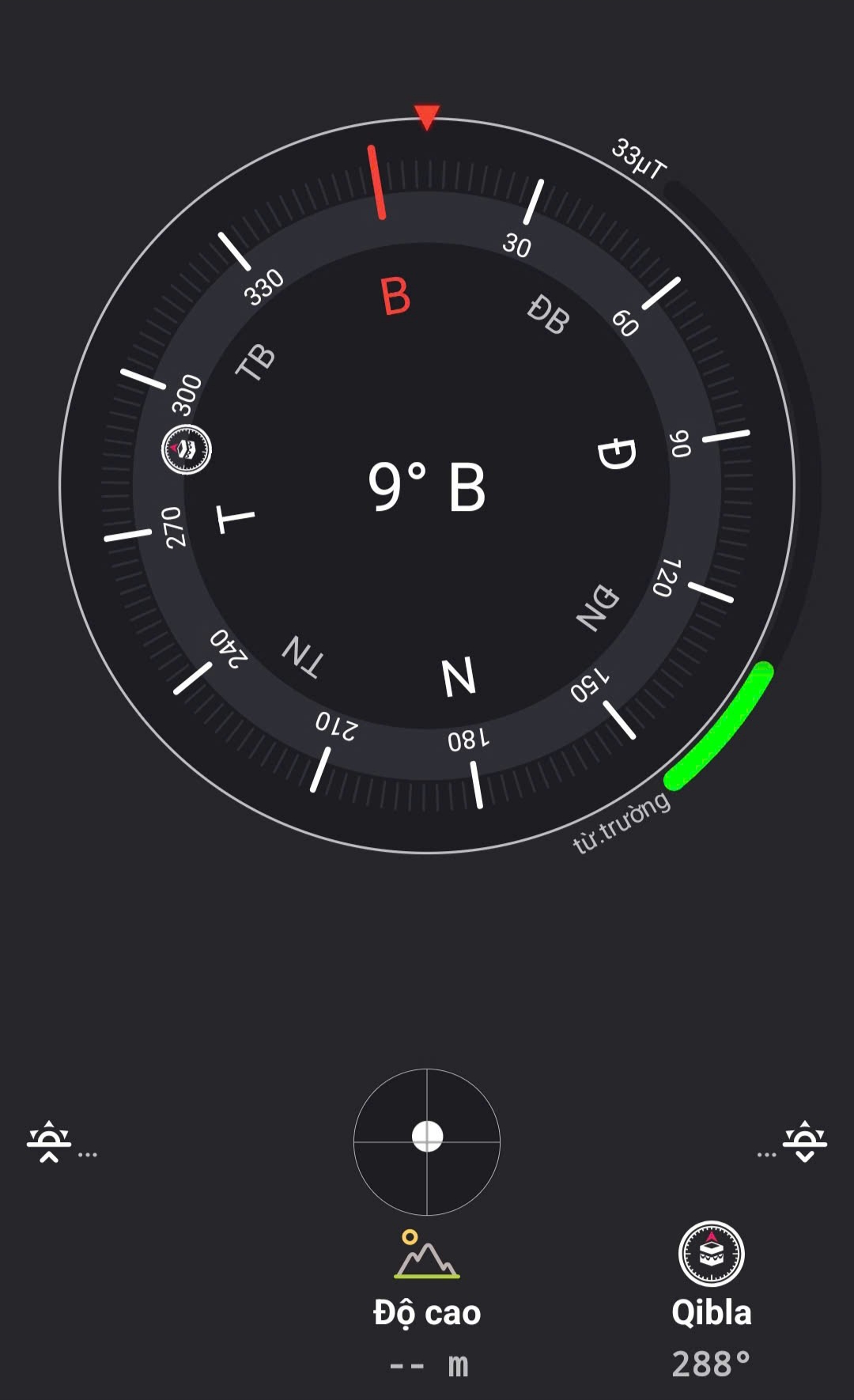
Task: Show the sunset time details
Action: point(804,1142)
